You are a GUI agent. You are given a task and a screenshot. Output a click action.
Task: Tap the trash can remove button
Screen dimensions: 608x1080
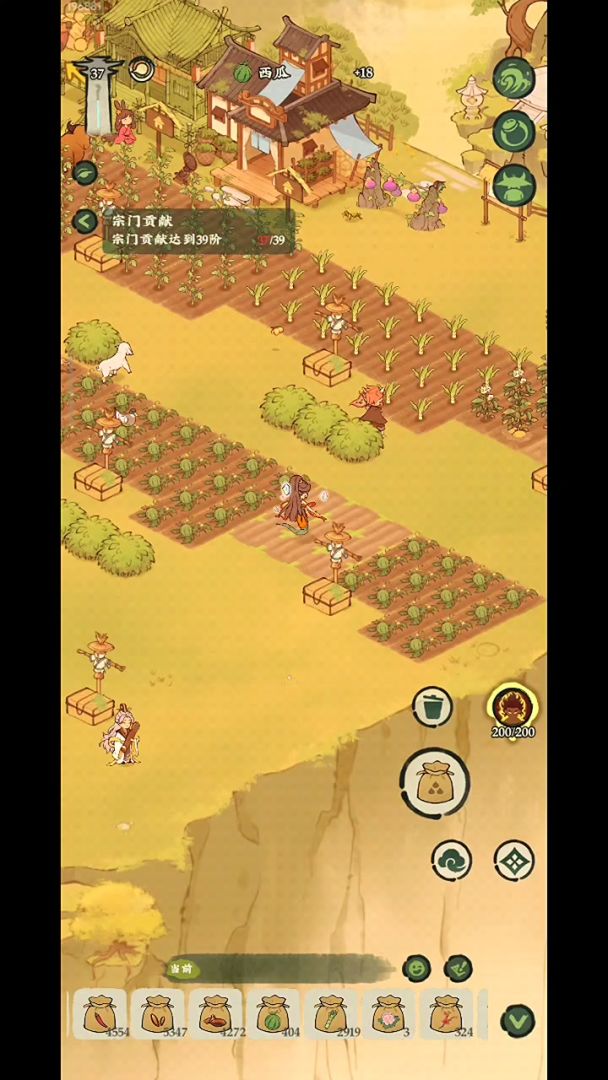[433, 707]
